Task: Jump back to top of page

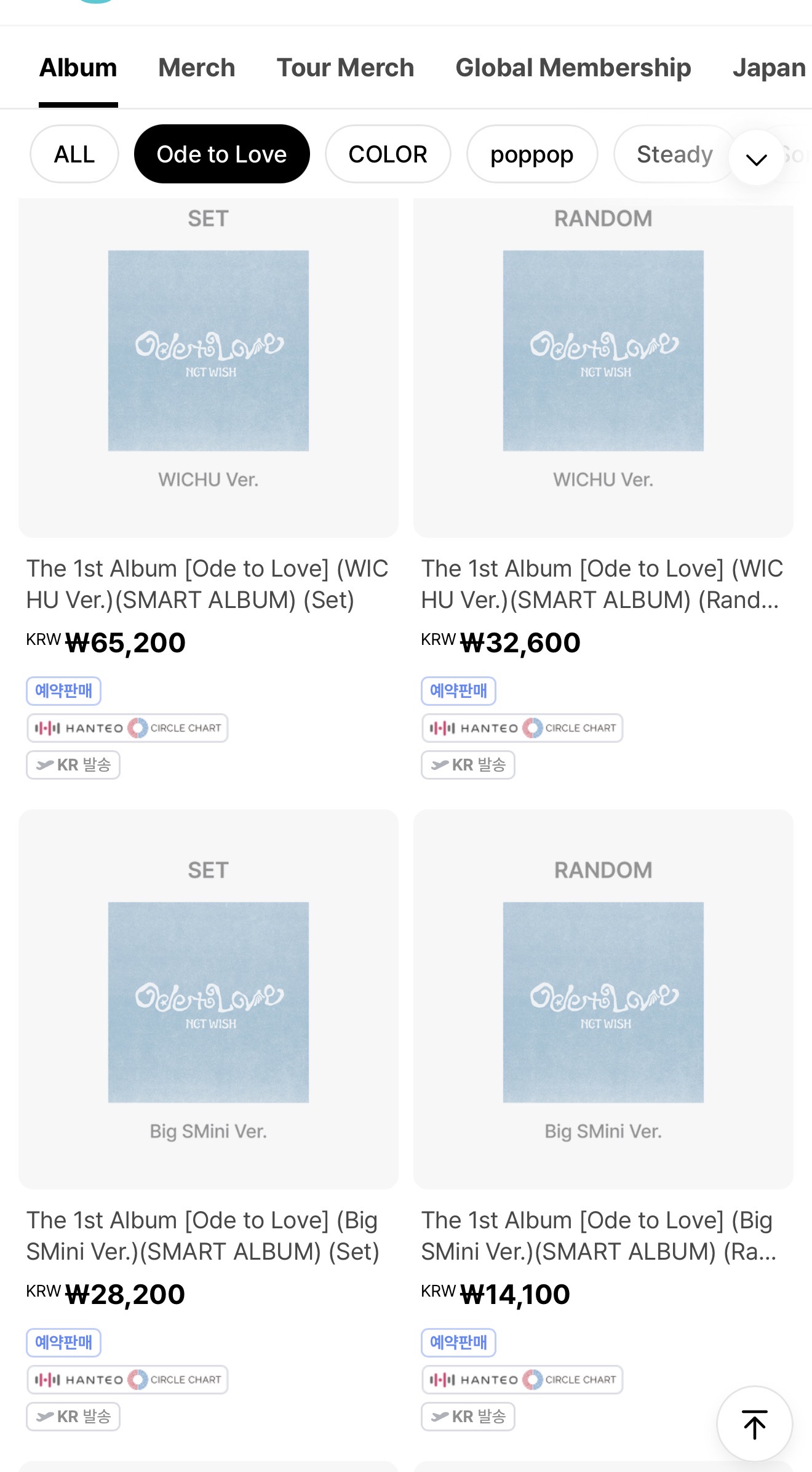Action: tap(754, 1424)
